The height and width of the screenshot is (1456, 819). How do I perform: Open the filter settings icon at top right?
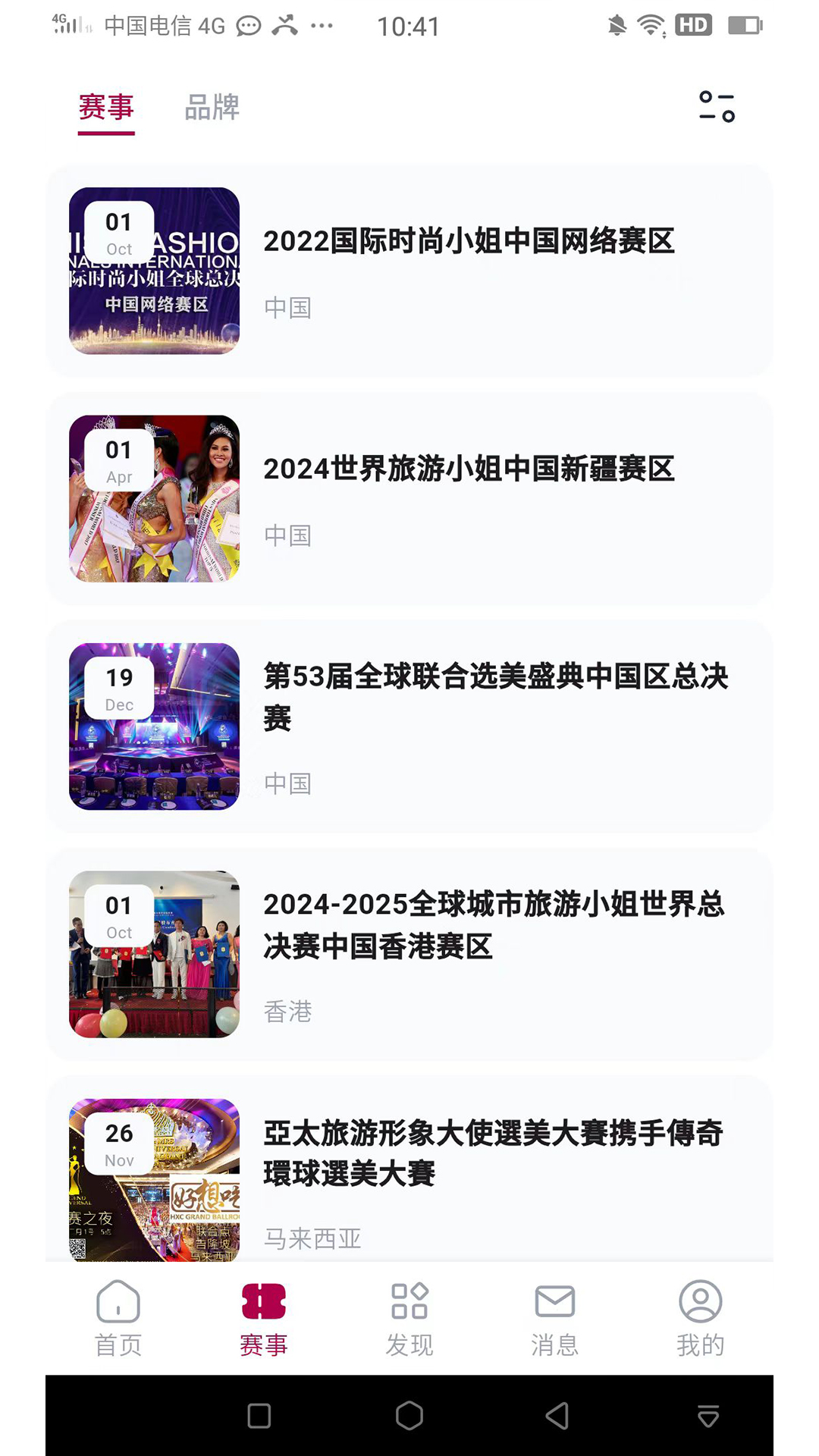tap(716, 108)
